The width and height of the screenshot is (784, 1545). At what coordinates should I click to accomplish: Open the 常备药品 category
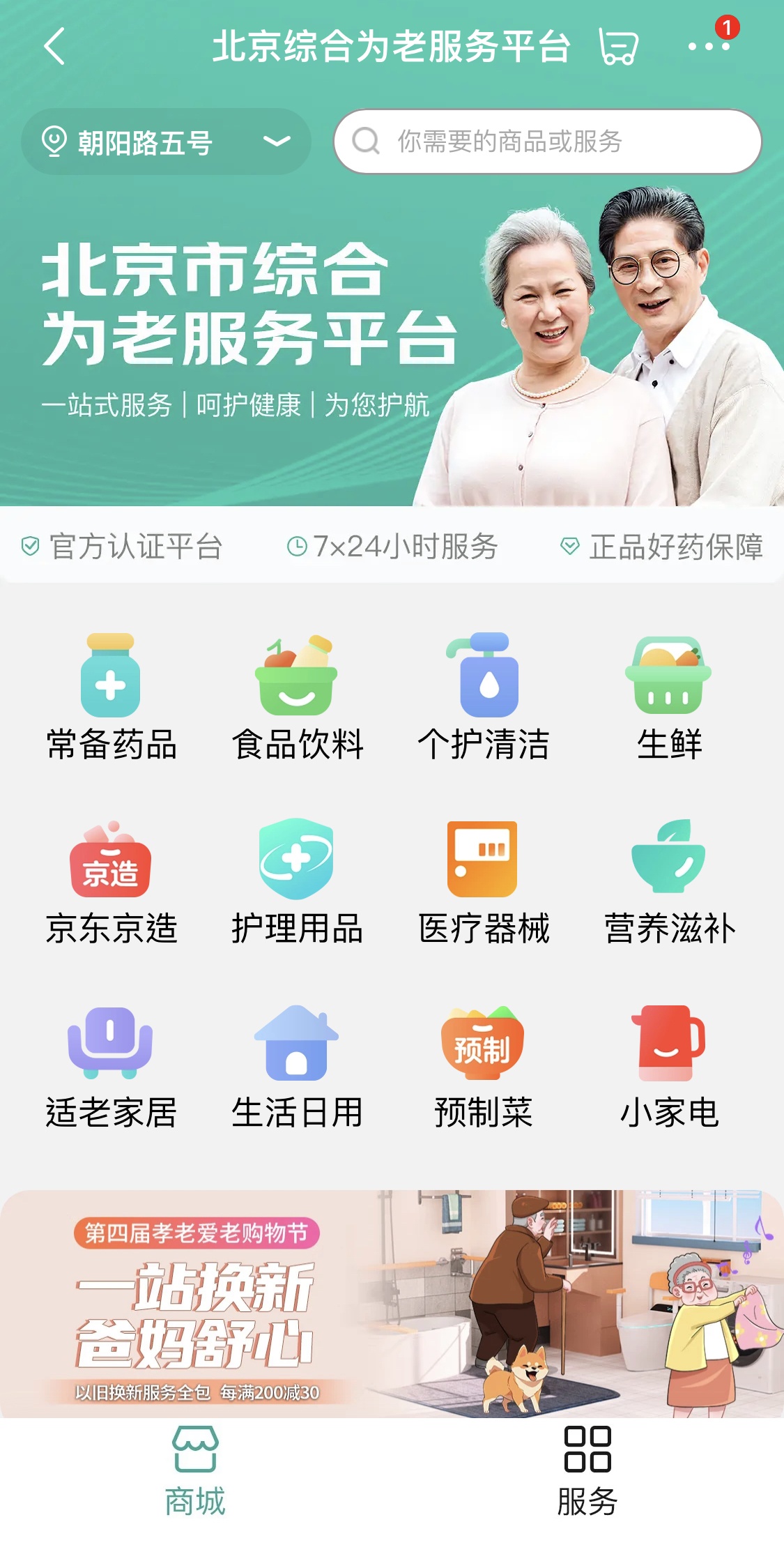pyautogui.click(x=111, y=697)
